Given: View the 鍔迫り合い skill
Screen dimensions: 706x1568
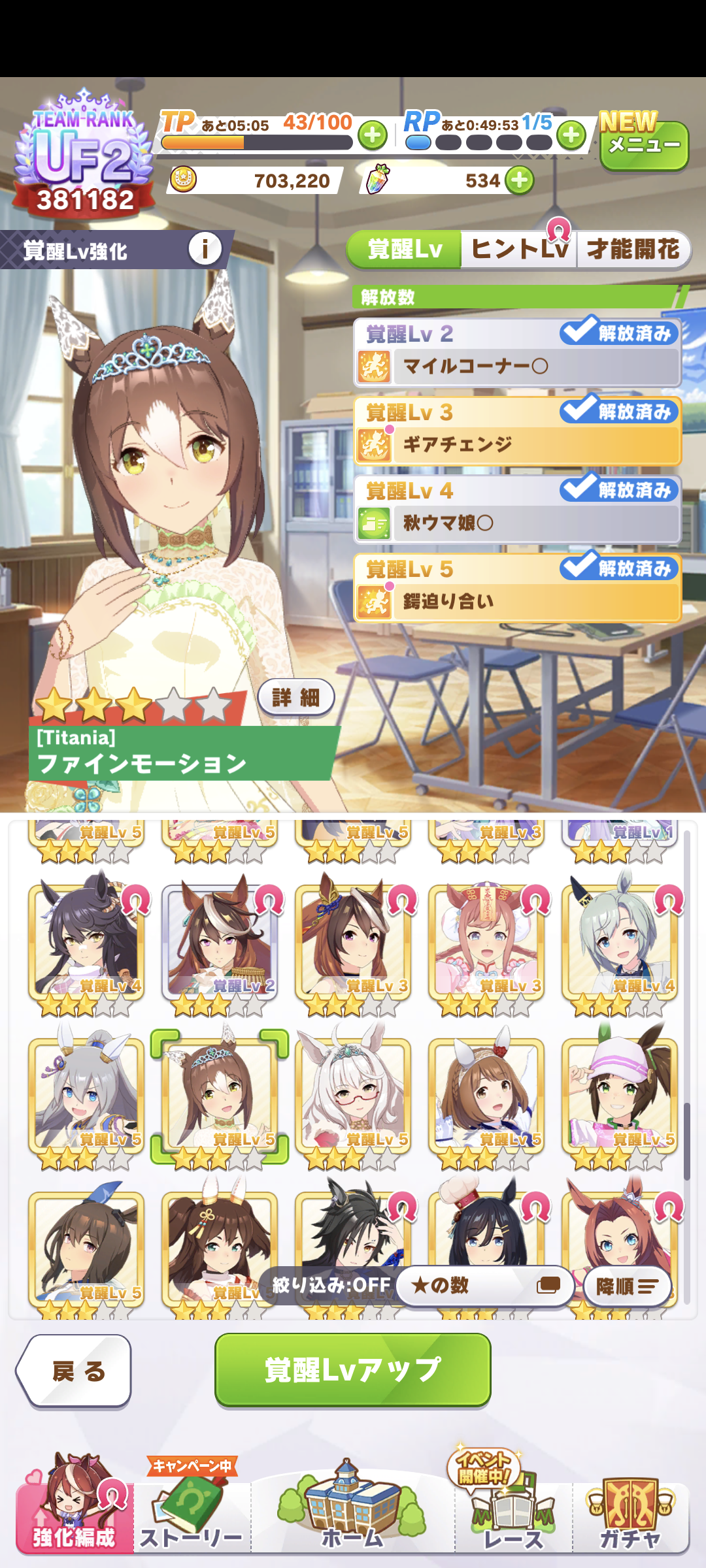Looking at the screenshot, I should tap(516, 601).
